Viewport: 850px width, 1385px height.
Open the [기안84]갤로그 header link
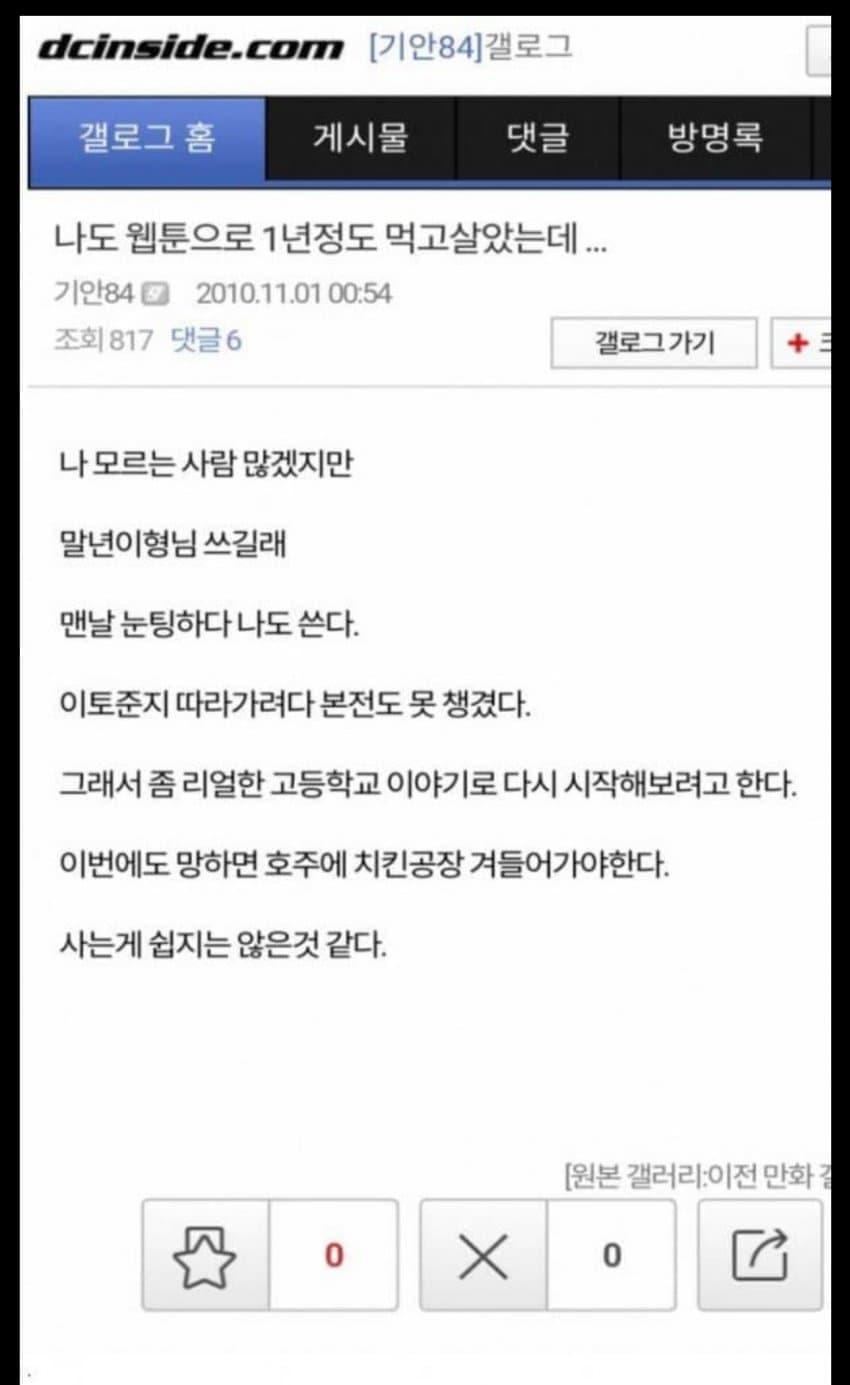[x=470, y=47]
